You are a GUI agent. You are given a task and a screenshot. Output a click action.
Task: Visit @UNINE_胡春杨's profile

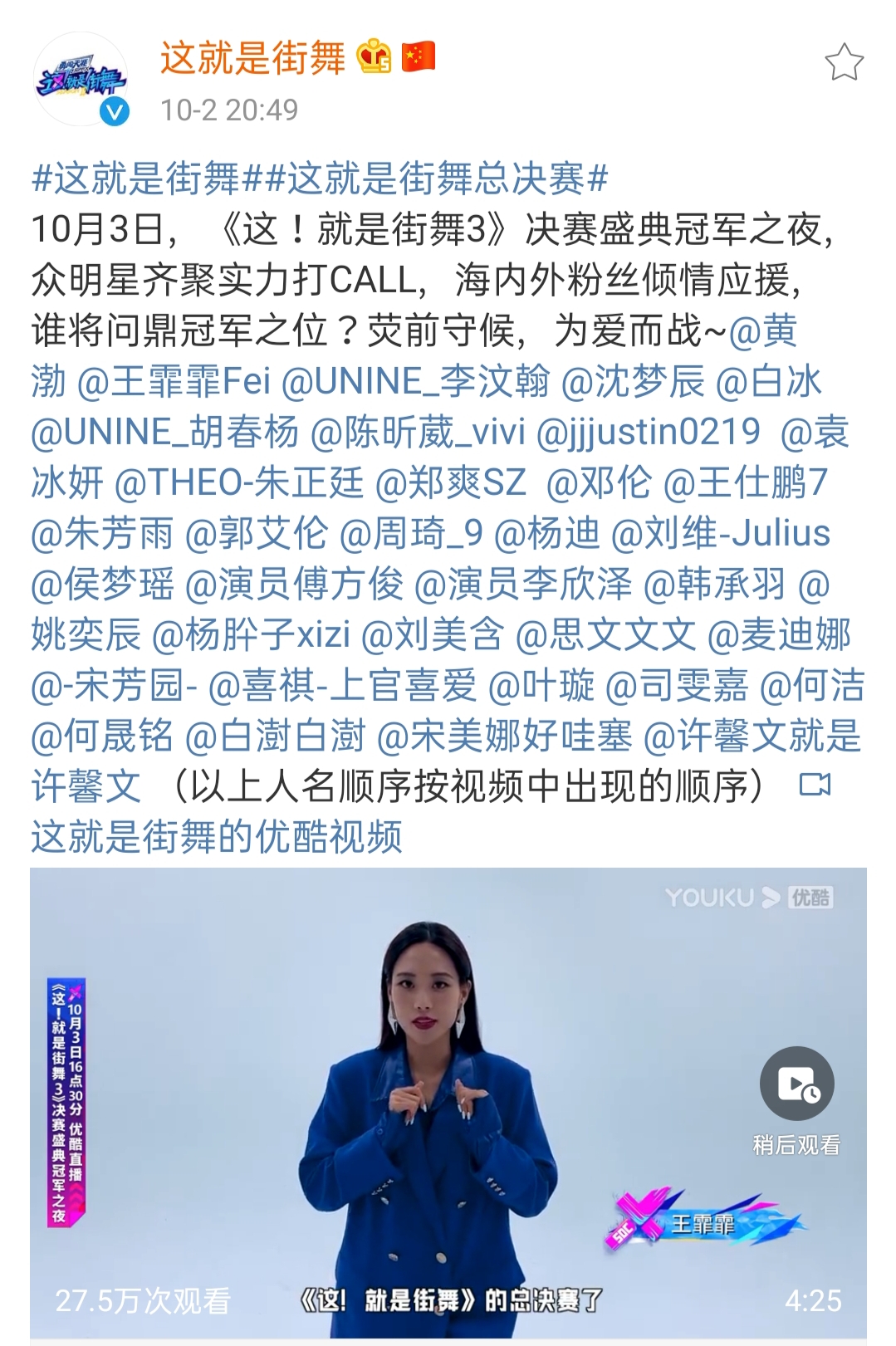click(164, 432)
